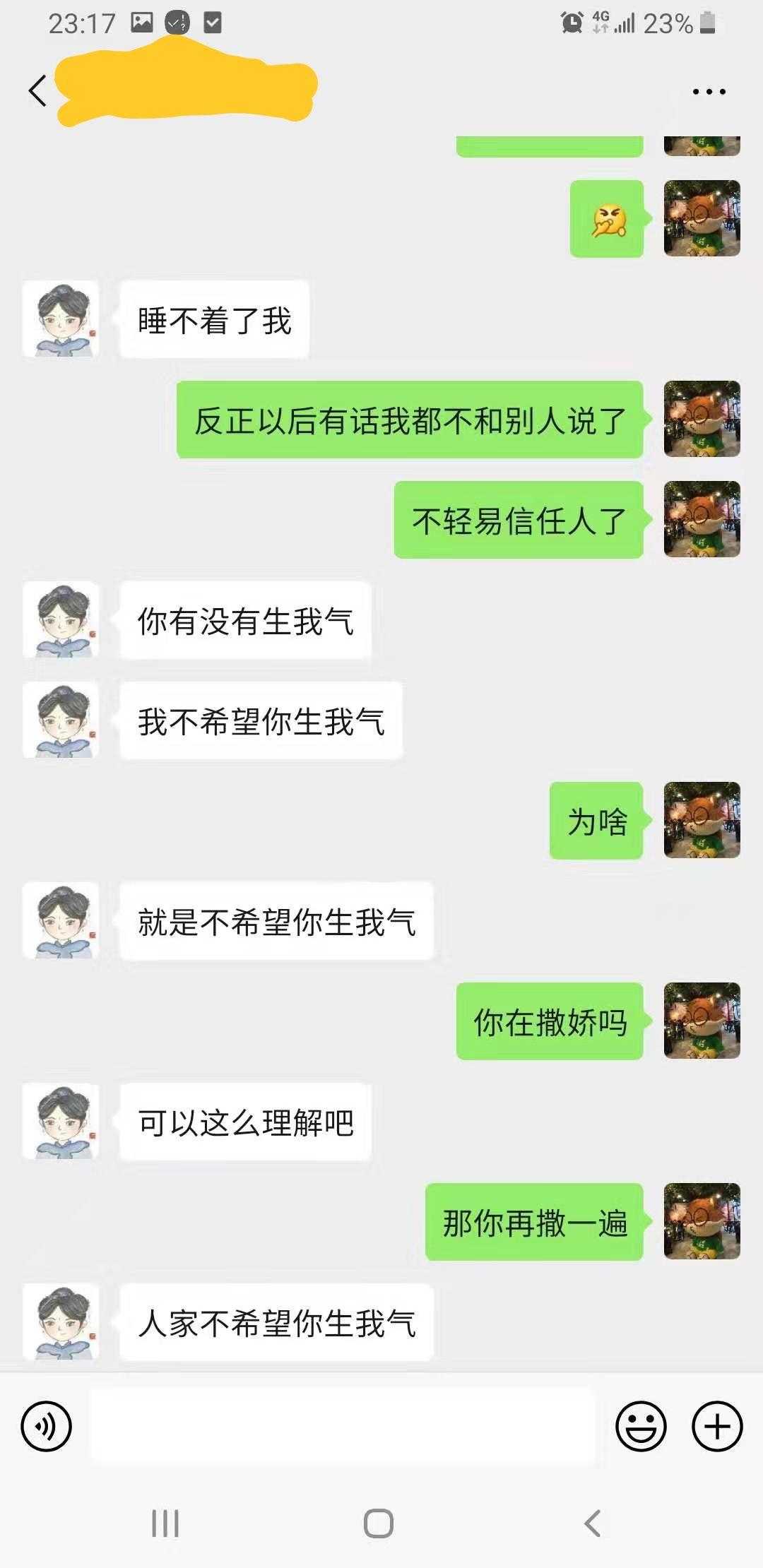This screenshot has height=1568, width=763.
Task: Open the emoji sticker panel
Action: (641, 1426)
